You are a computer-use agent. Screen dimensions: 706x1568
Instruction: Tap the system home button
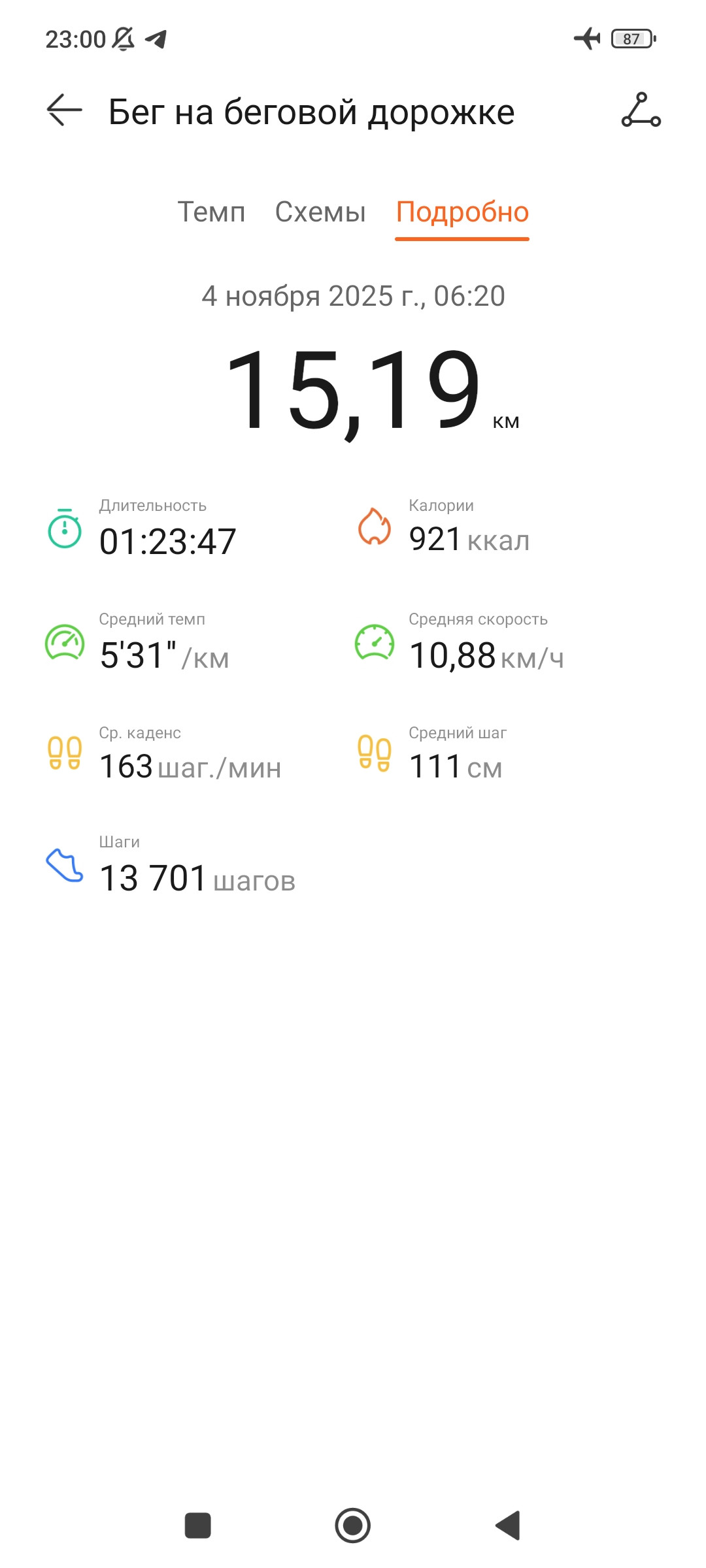[353, 1526]
